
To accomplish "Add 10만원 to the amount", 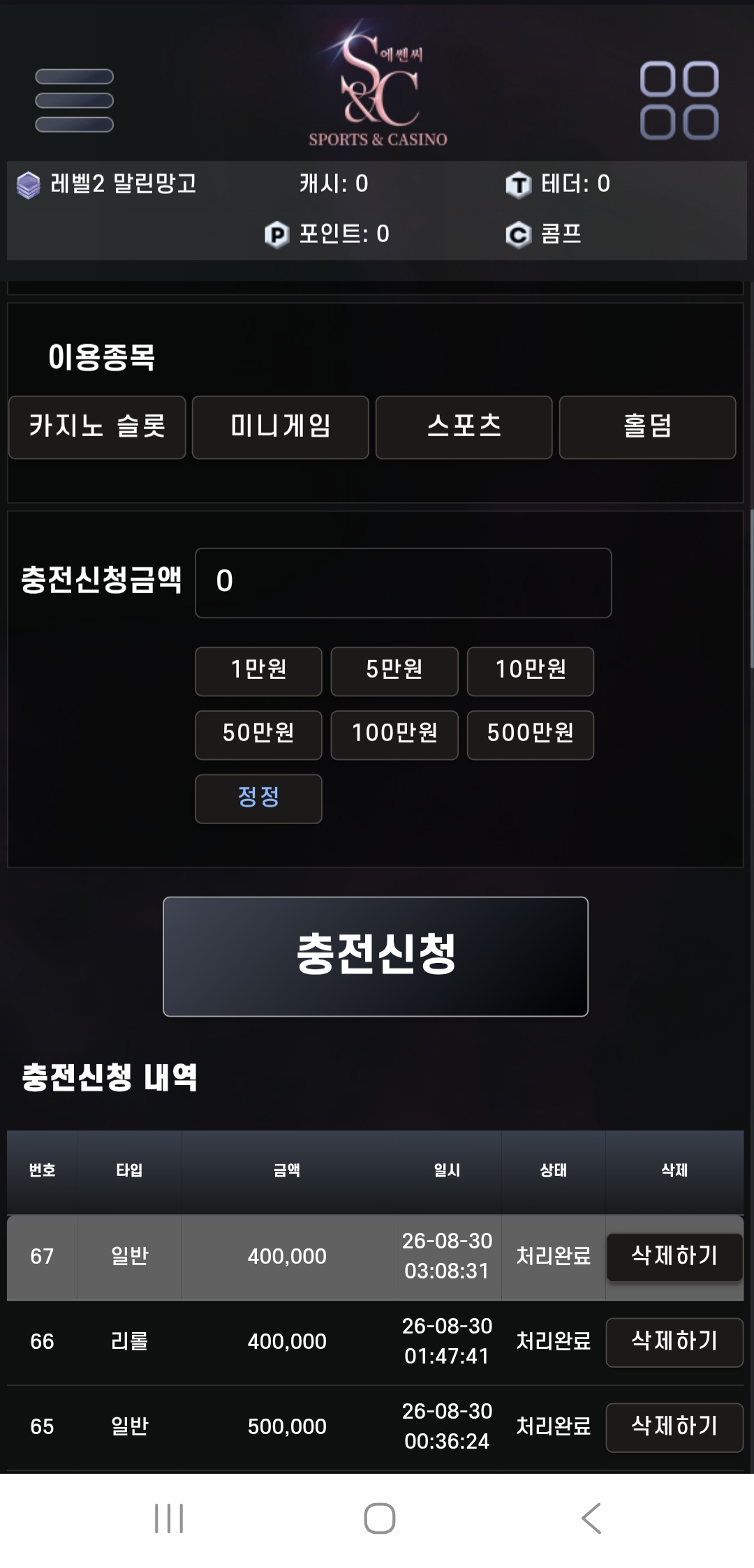I will (x=531, y=671).
